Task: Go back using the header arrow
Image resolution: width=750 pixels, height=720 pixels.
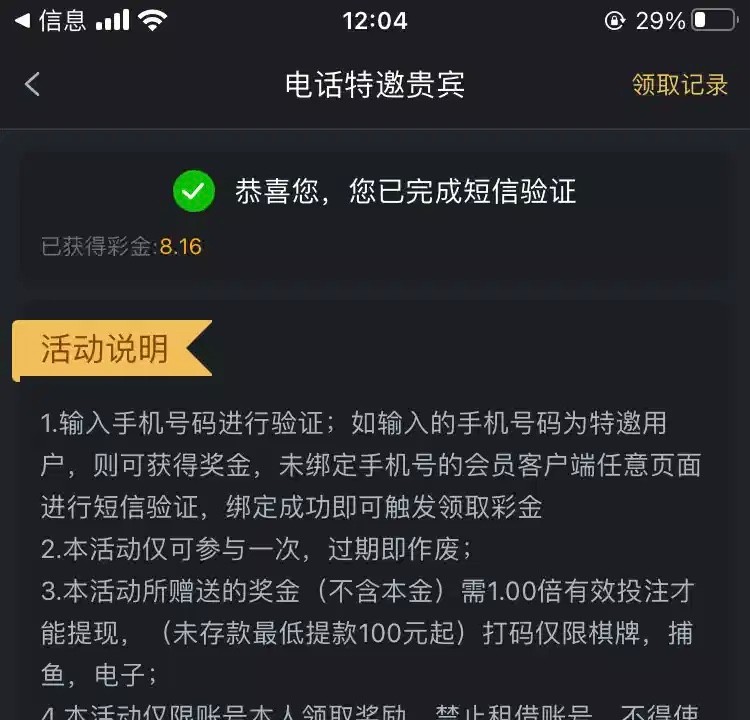Action: 32,84
